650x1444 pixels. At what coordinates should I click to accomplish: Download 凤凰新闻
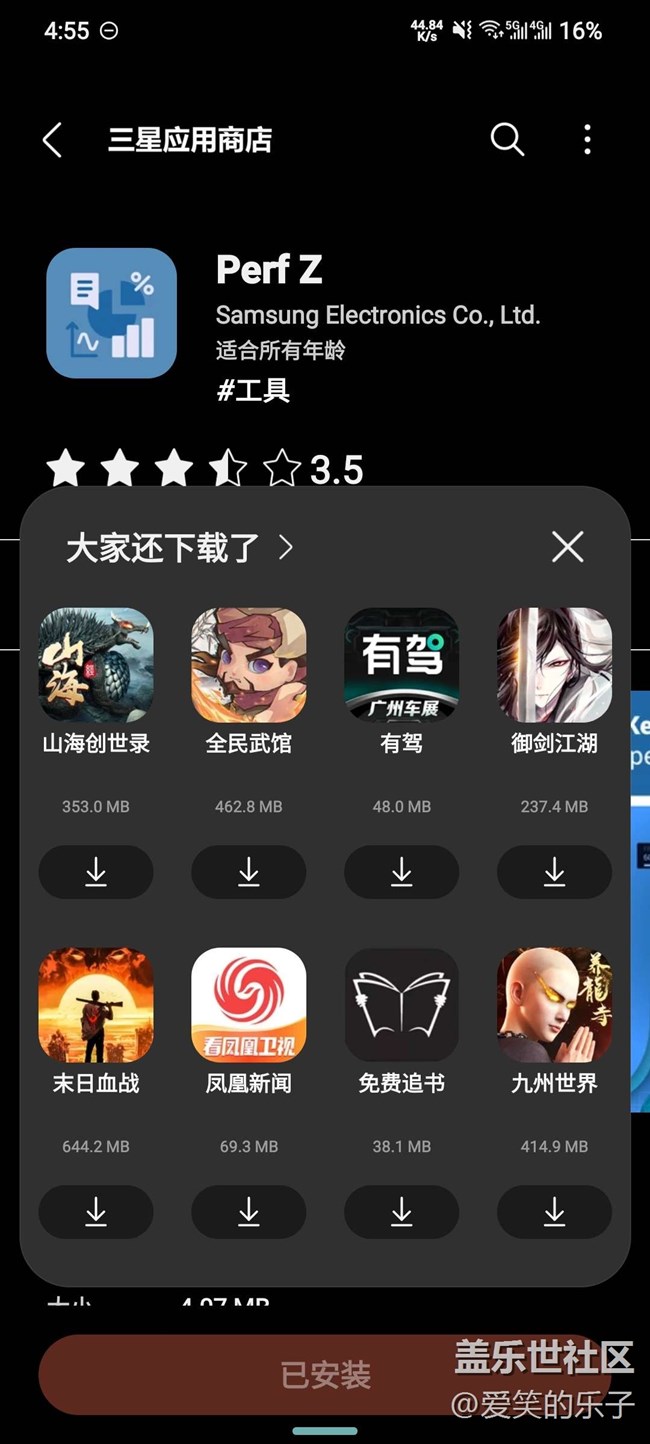(249, 1212)
